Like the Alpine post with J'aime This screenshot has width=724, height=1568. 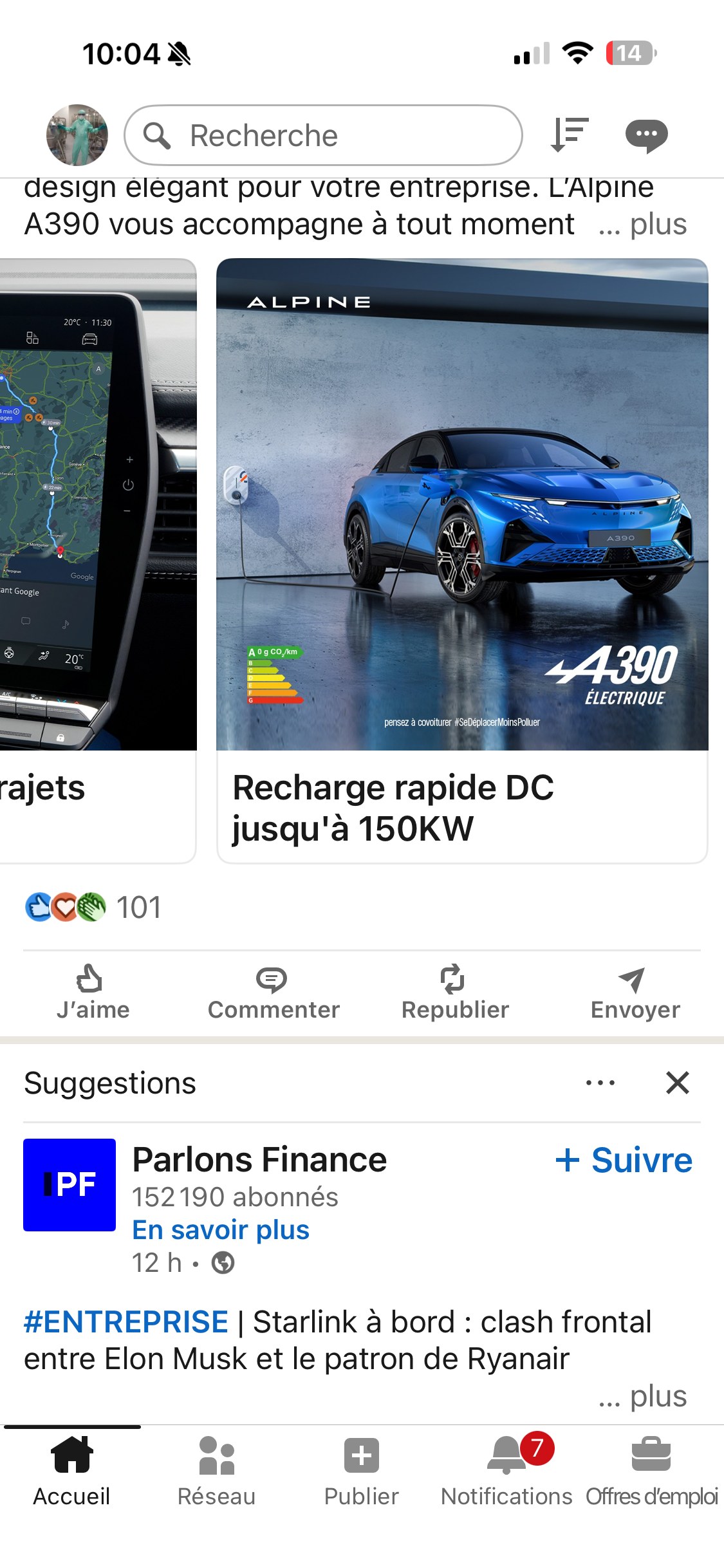pyautogui.click(x=93, y=993)
